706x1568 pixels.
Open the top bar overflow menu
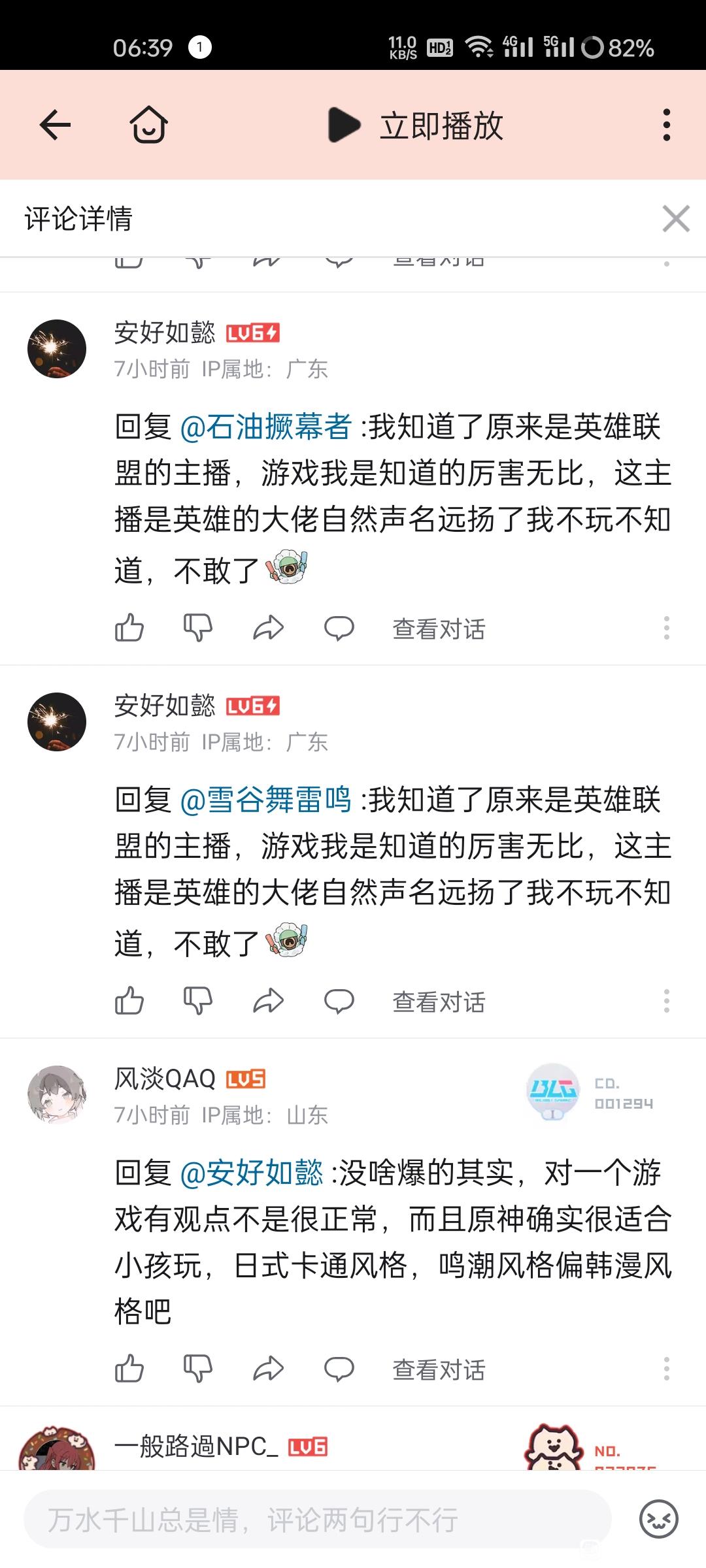(666, 125)
